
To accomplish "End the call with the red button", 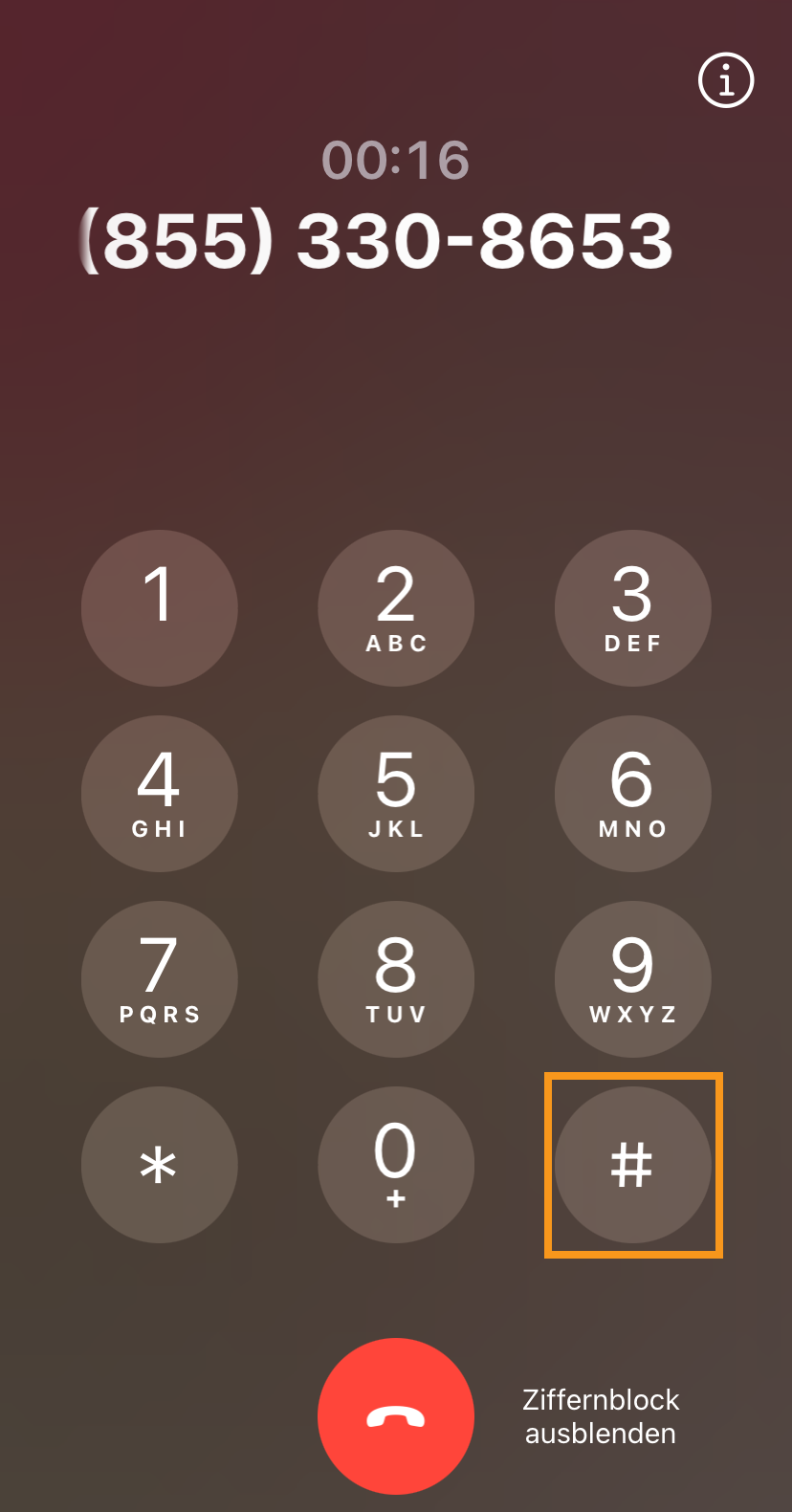I will coord(396,1416).
